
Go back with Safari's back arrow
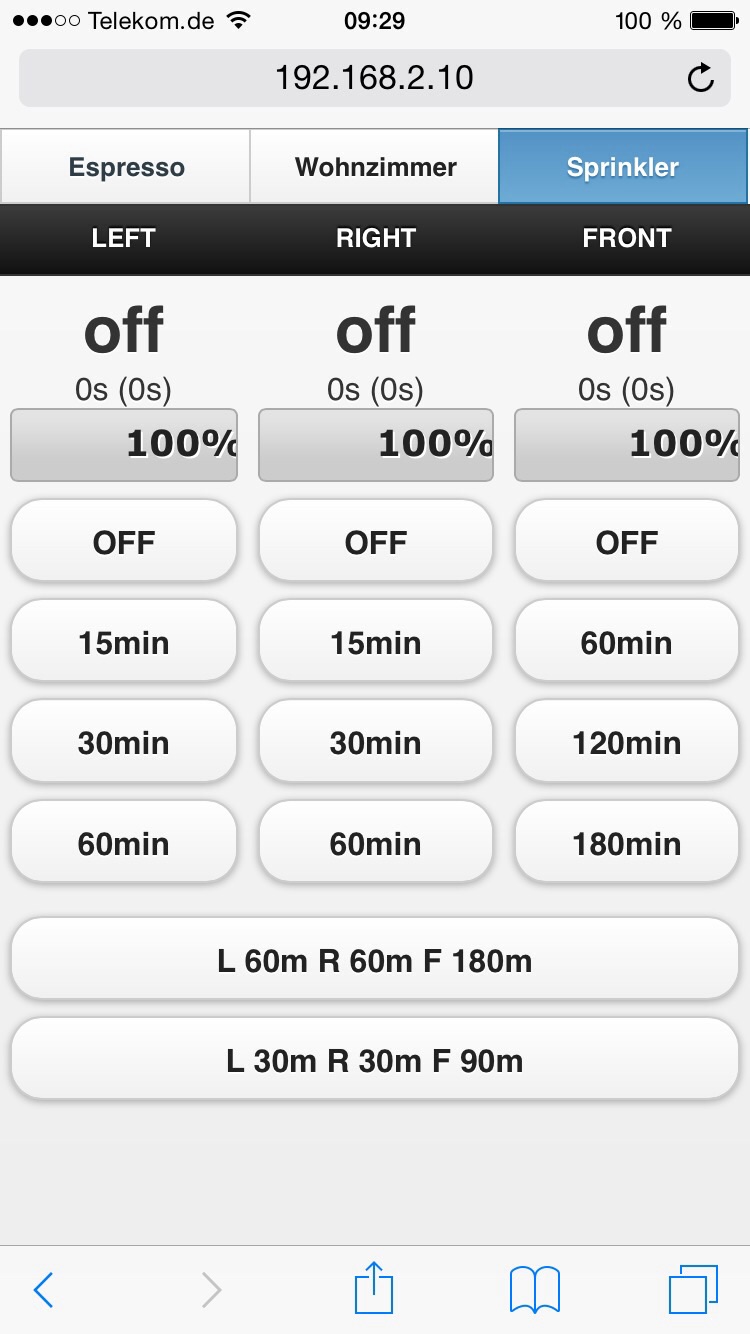(43, 1290)
